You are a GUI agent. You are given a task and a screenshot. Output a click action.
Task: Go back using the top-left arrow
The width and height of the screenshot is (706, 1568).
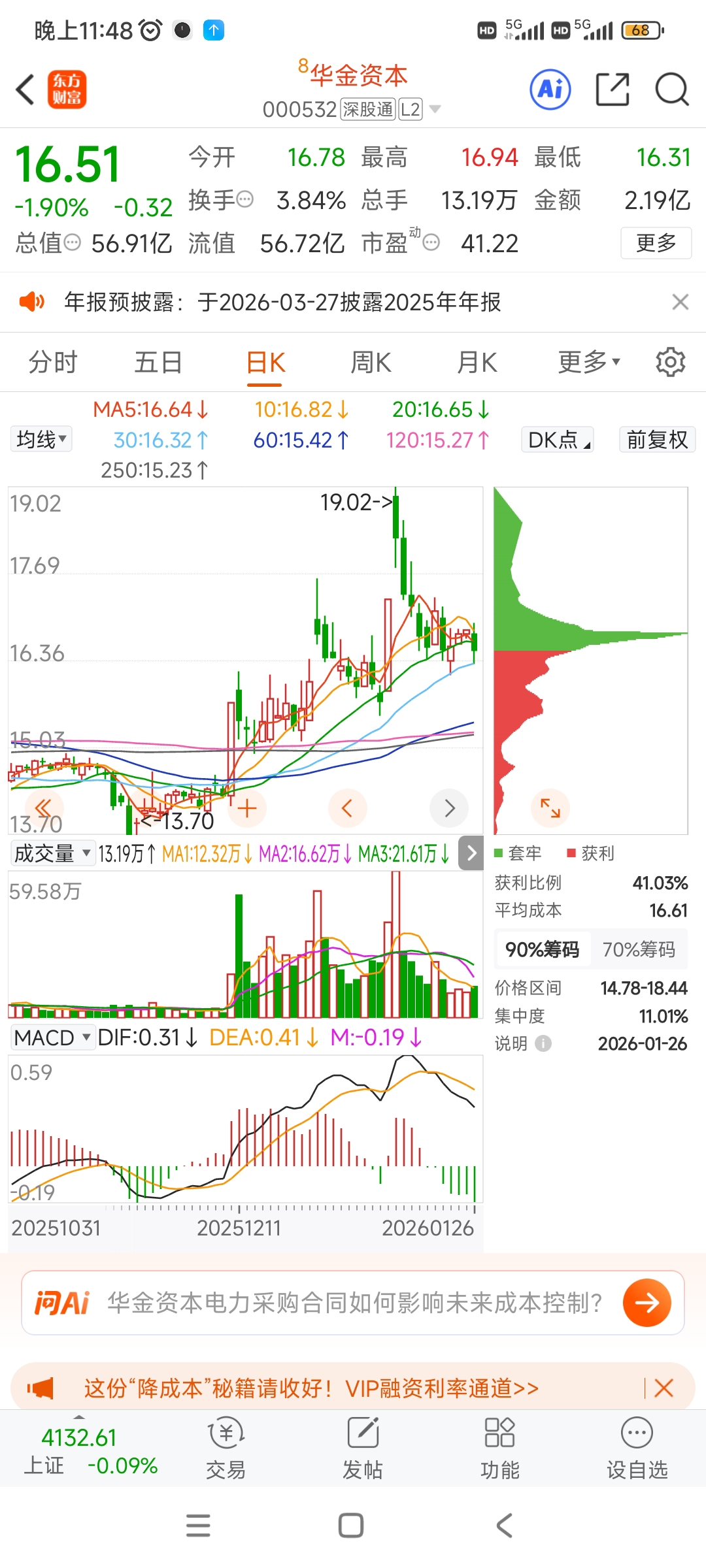click(x=25, y=90)
